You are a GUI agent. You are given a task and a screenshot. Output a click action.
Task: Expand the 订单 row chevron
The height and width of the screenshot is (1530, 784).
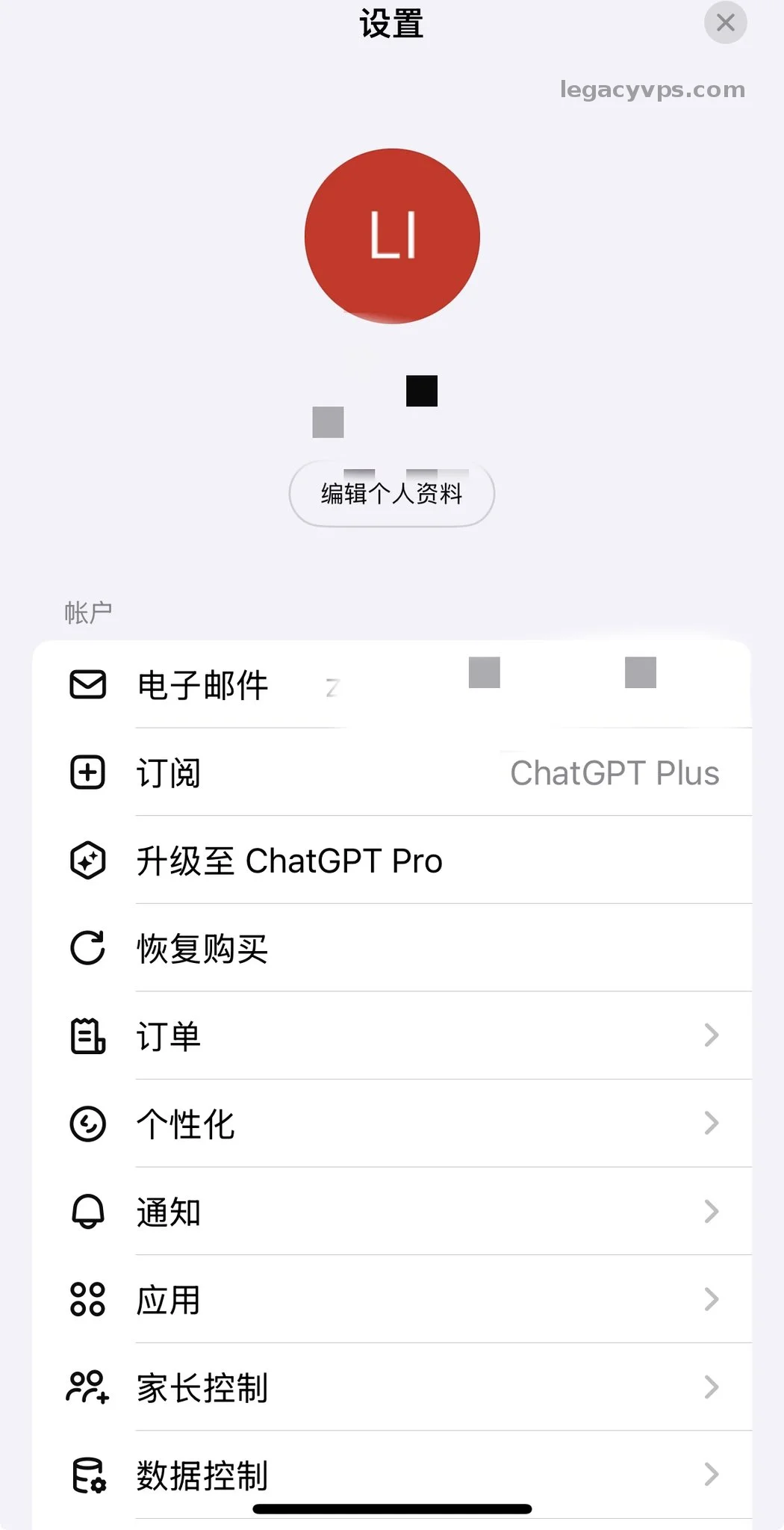(x=710, y=1036)
